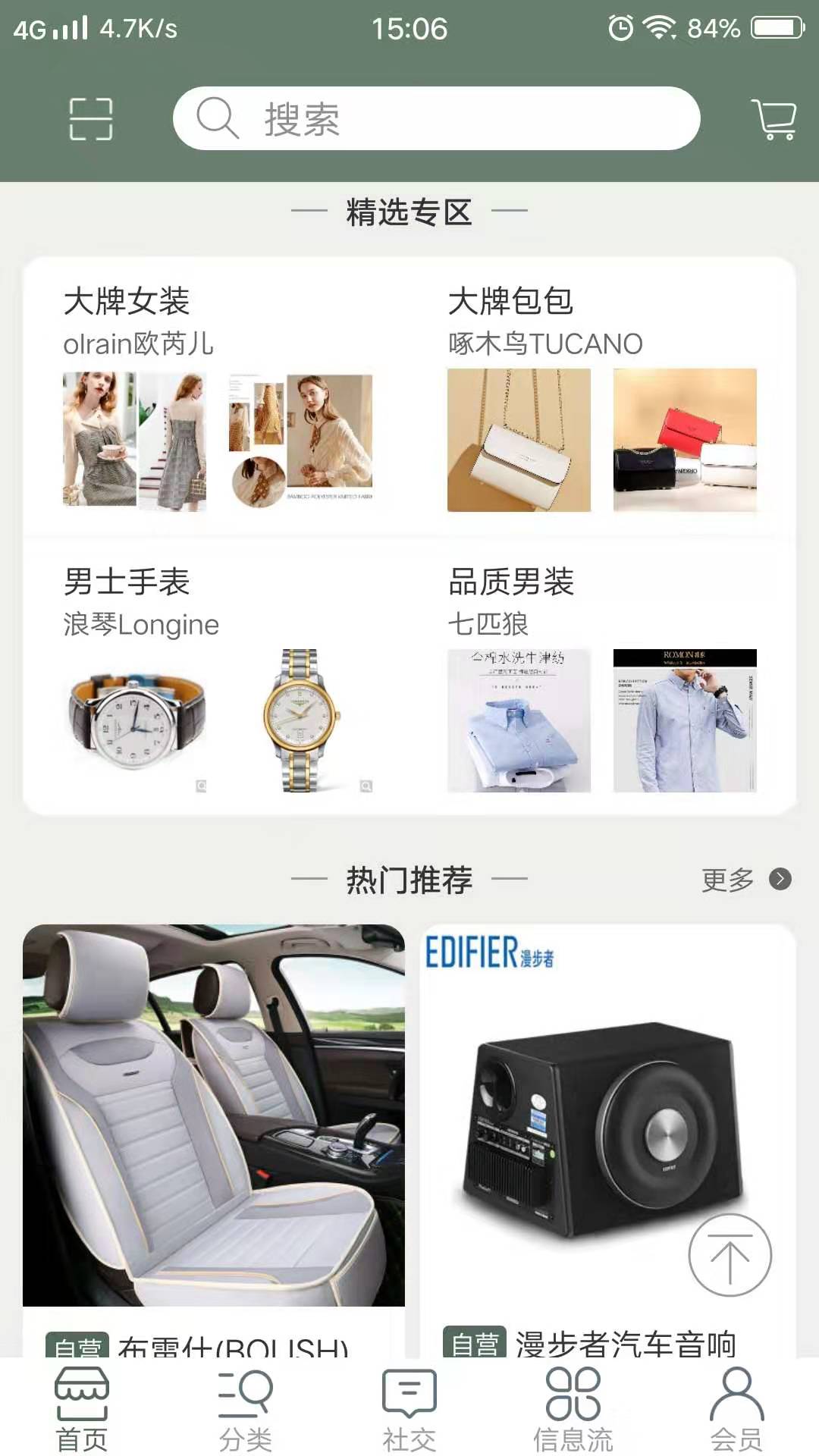The height and width of the screenshot is (1456, 819).
Task: View the gold Longines watch thumbnail
Action: [303, 717]
